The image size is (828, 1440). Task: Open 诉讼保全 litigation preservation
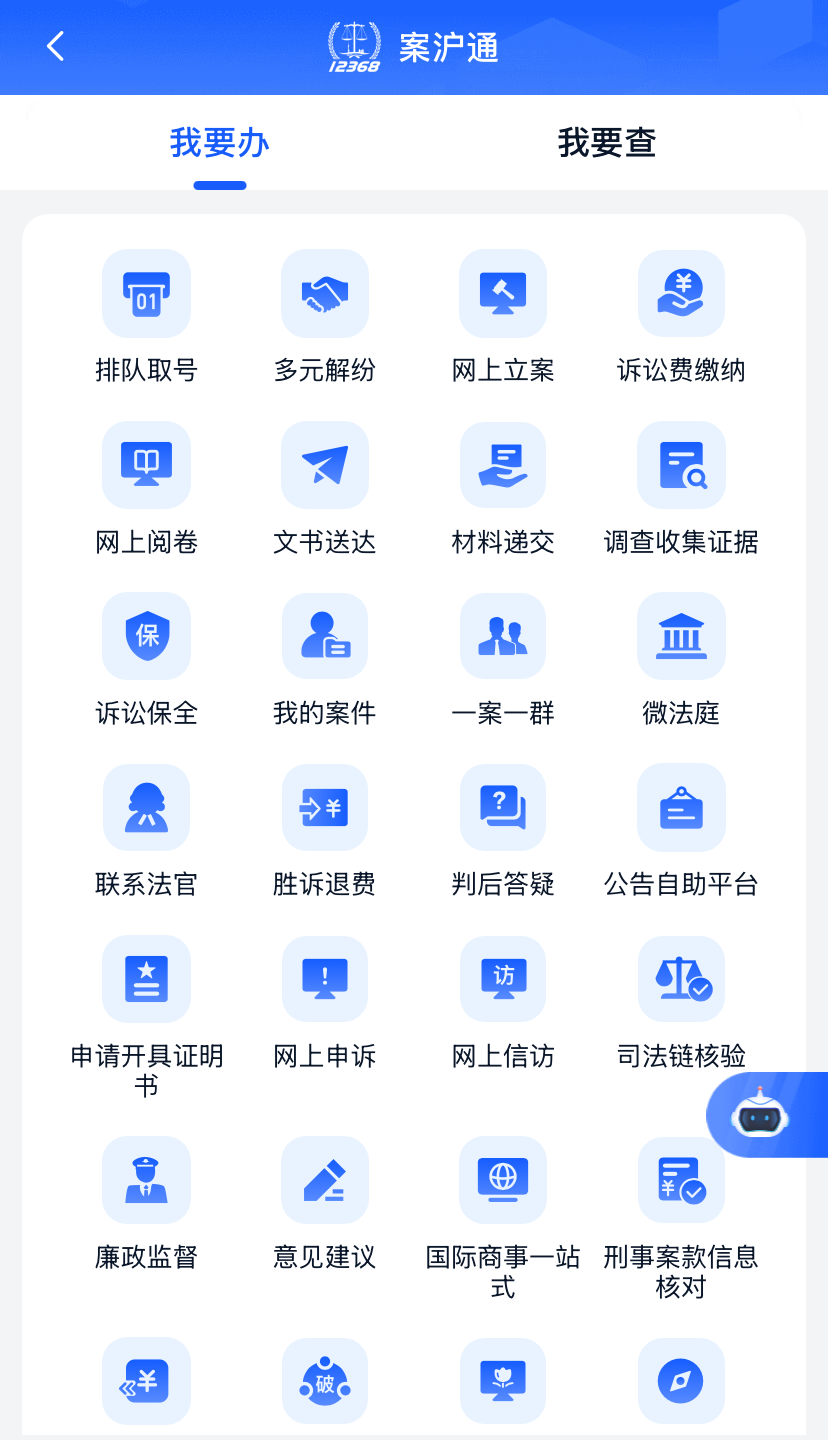(x=146, y=636)
